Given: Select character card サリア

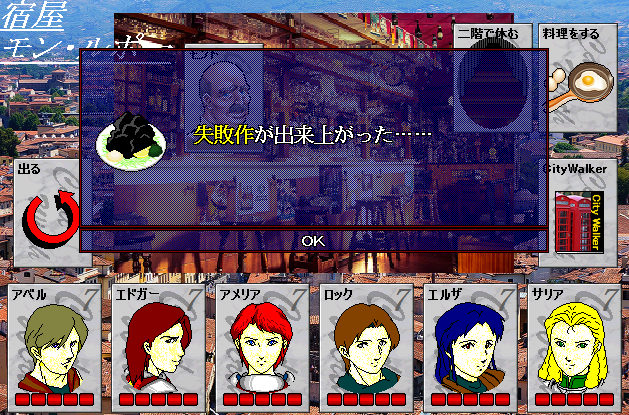Looking at the screenshot, I should pos(574,345).
